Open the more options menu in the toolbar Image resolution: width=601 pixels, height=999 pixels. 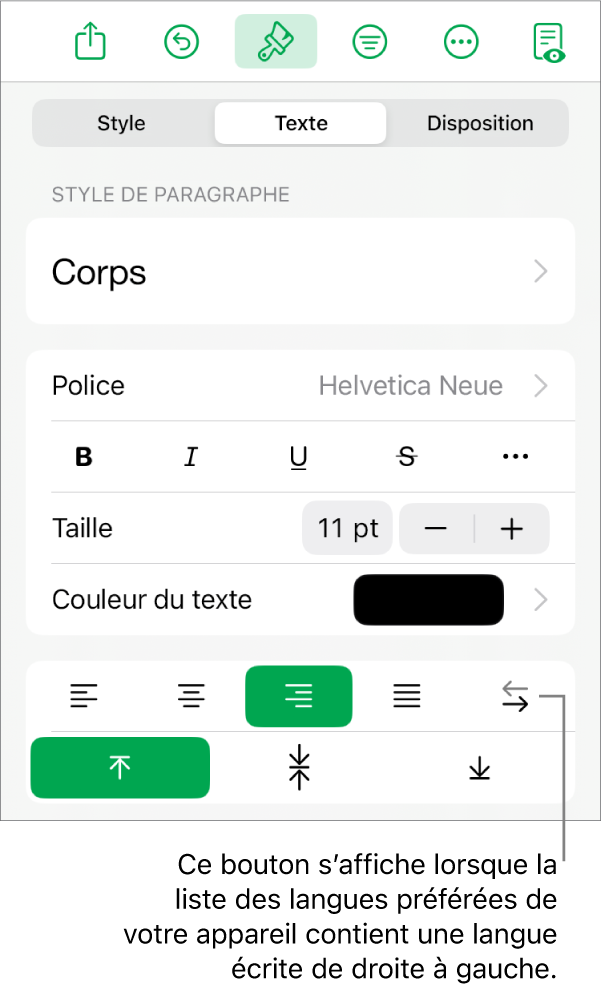coord(461,42)
